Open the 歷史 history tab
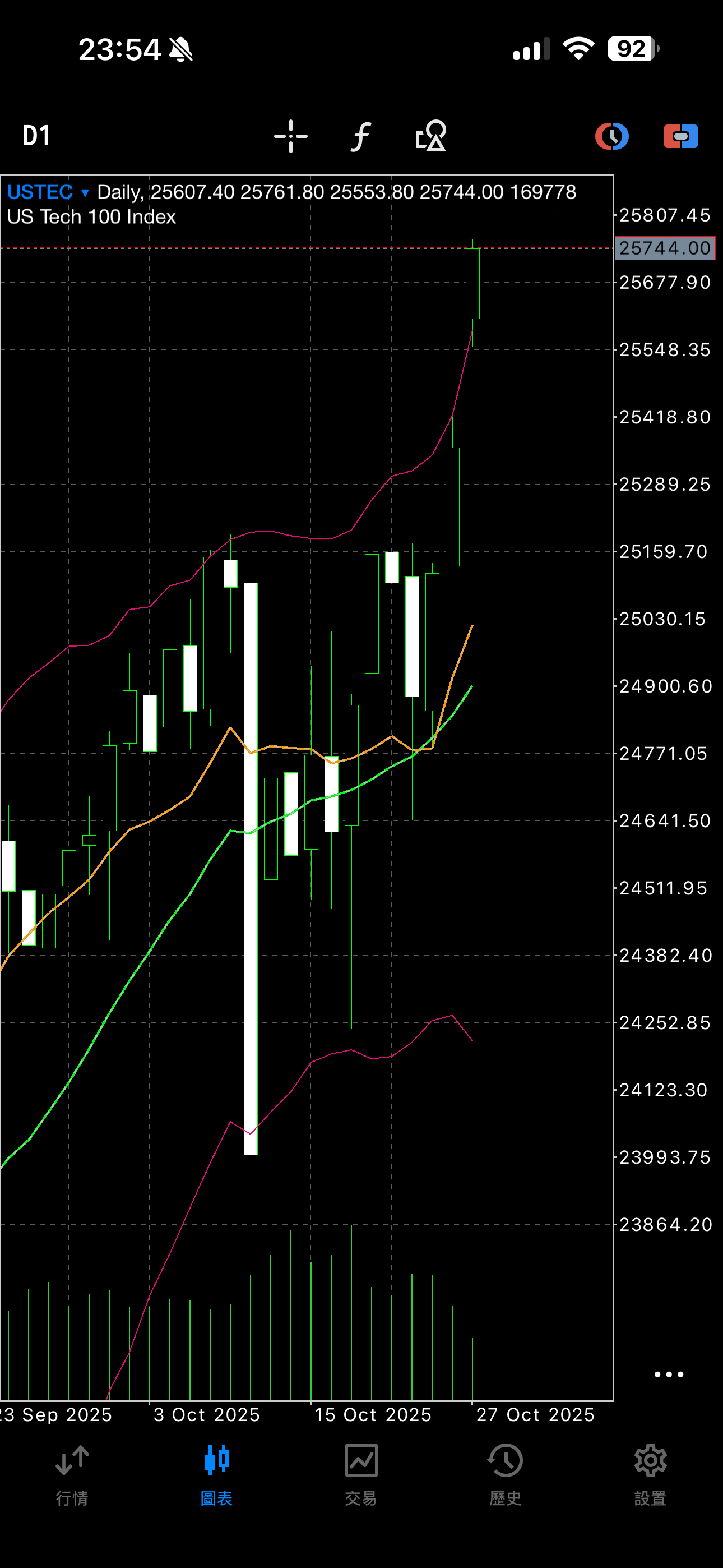This screenshot has height=1568, width=723. click(x=505, y=1474)
